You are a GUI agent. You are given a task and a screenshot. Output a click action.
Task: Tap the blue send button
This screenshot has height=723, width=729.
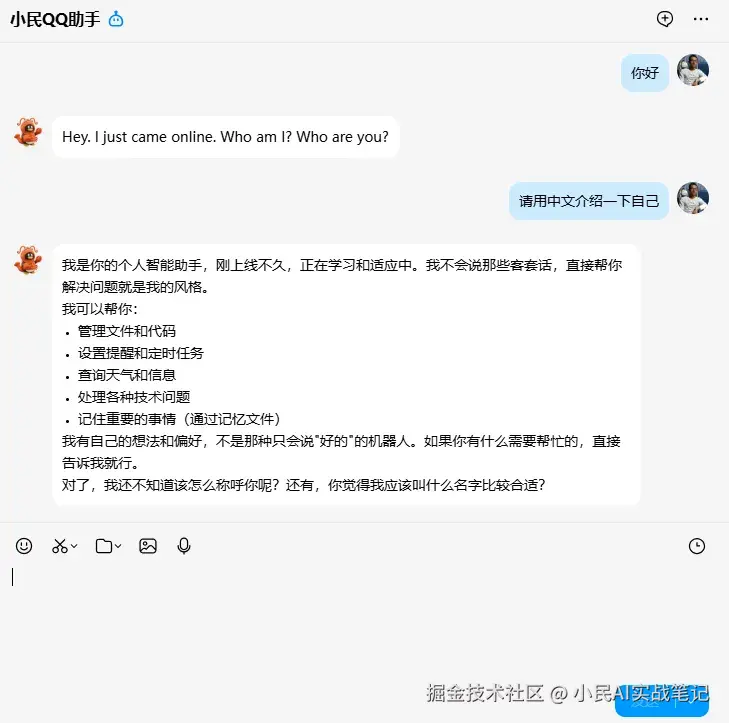pos(661,703)
